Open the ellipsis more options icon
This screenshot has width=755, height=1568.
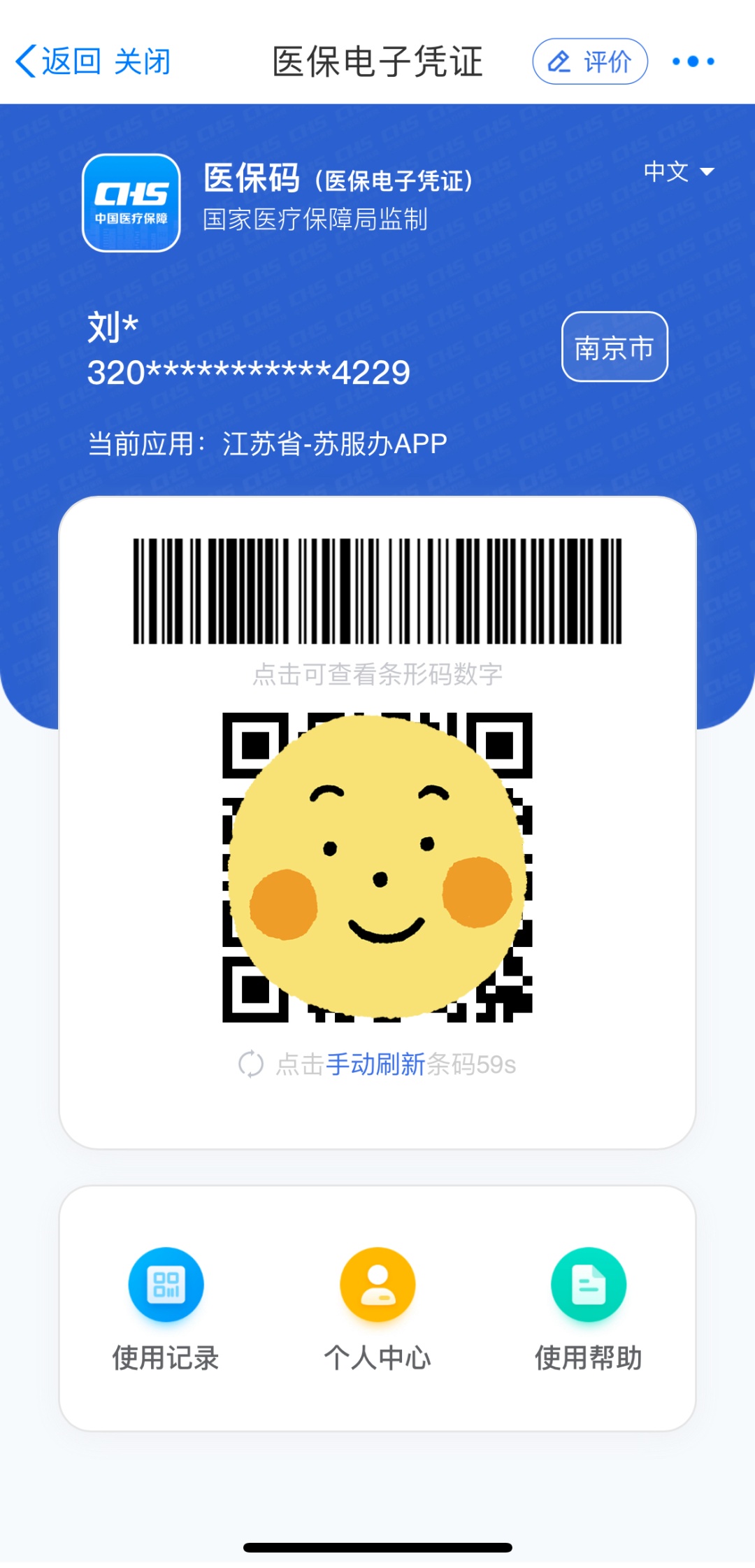click(692, 62)
